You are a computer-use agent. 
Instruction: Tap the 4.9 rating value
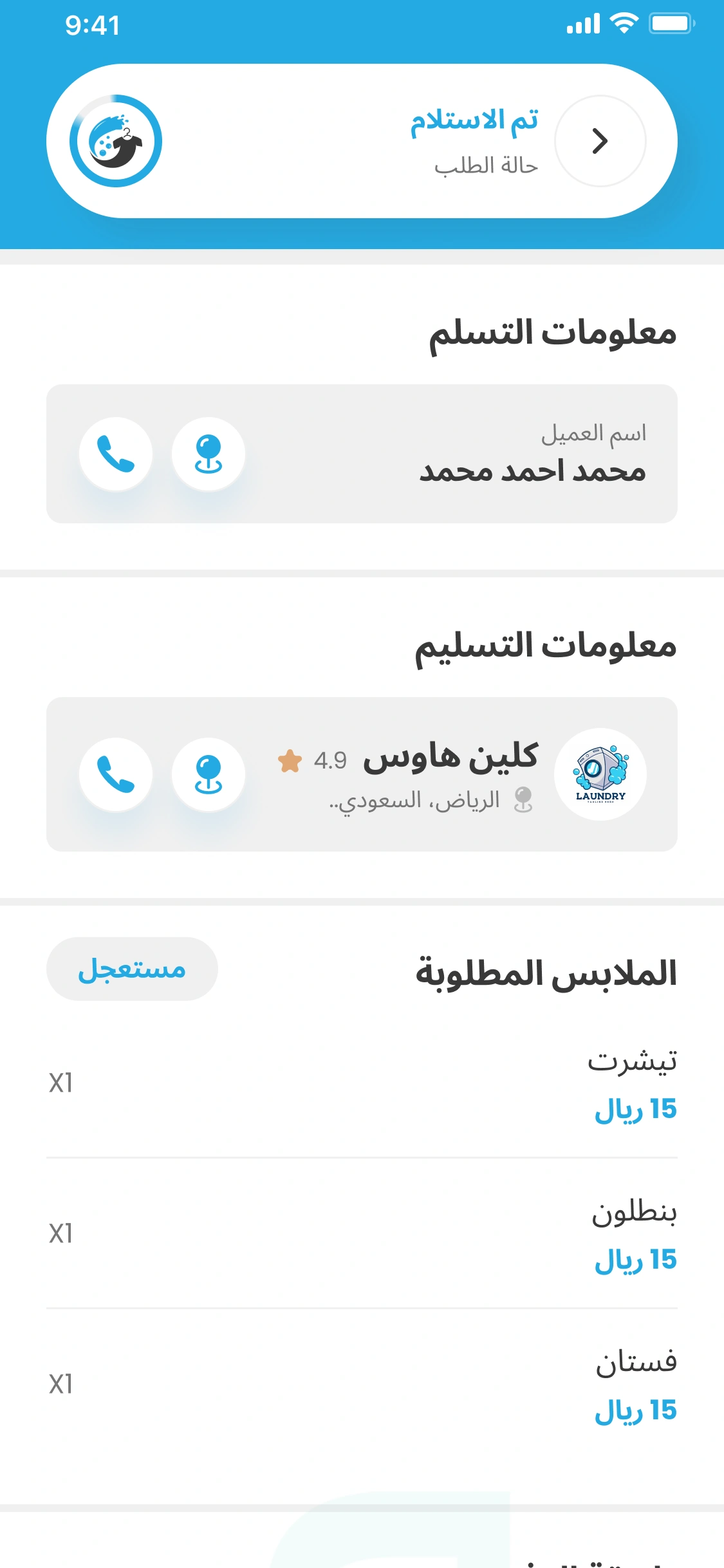click(x=330, y=762)
